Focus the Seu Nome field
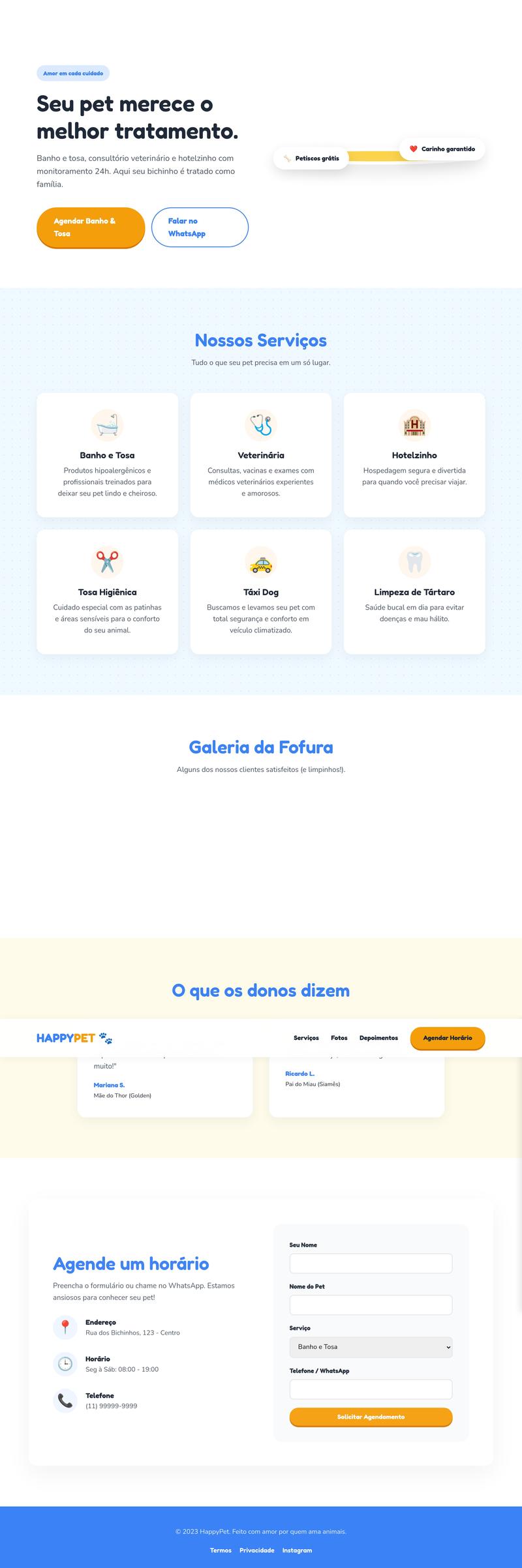Image resolution: width=522 pixels, height=1568 pixels. pos(371,1263)
